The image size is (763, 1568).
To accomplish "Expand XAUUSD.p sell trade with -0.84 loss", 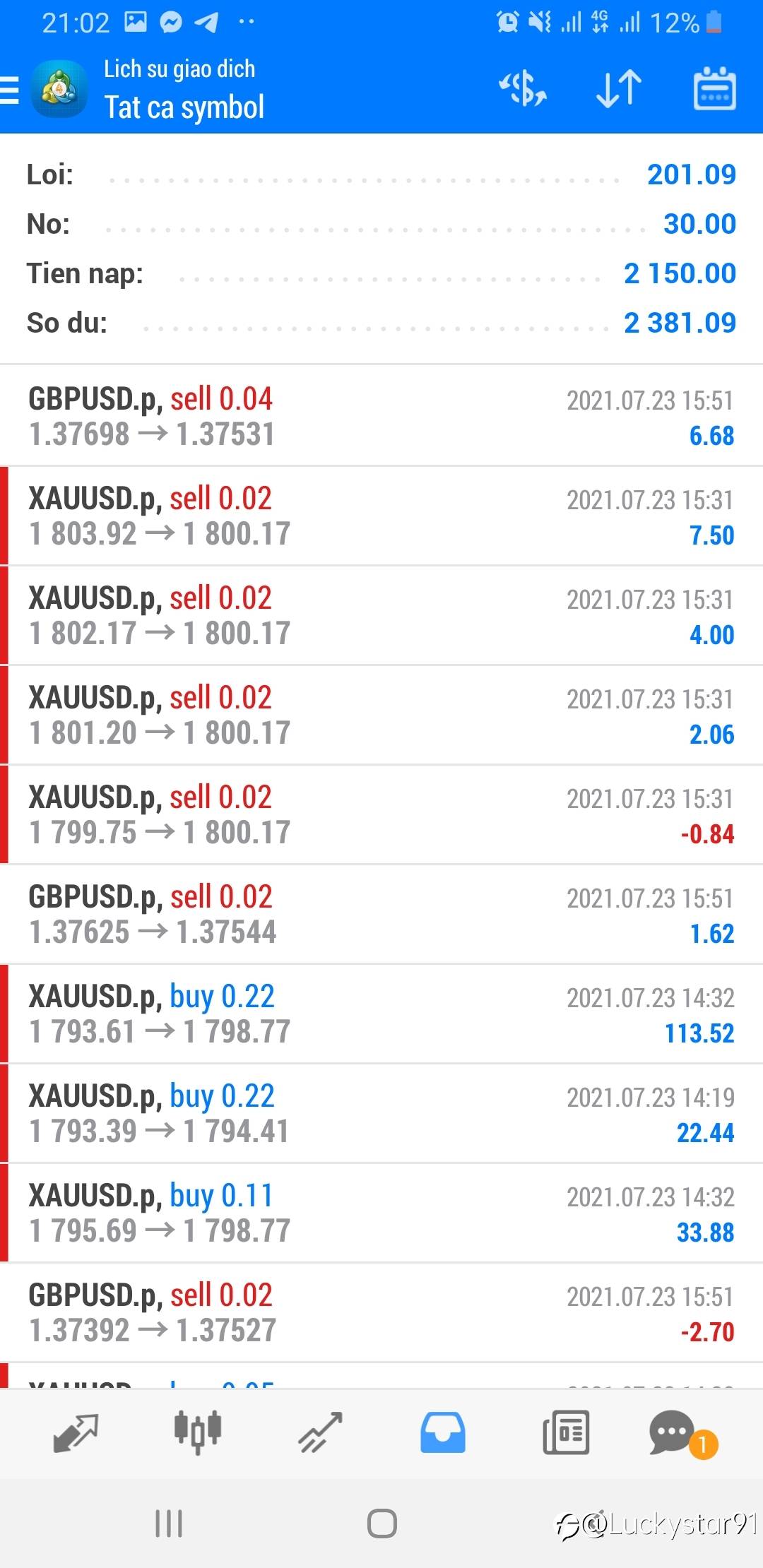I will click(x=381, y=815).
